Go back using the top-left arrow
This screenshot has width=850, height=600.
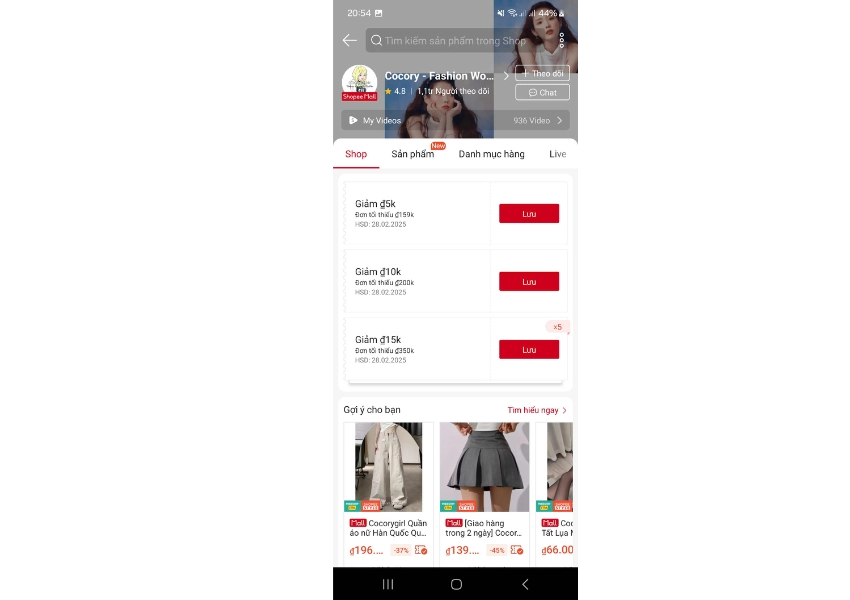tap(349, 41)
